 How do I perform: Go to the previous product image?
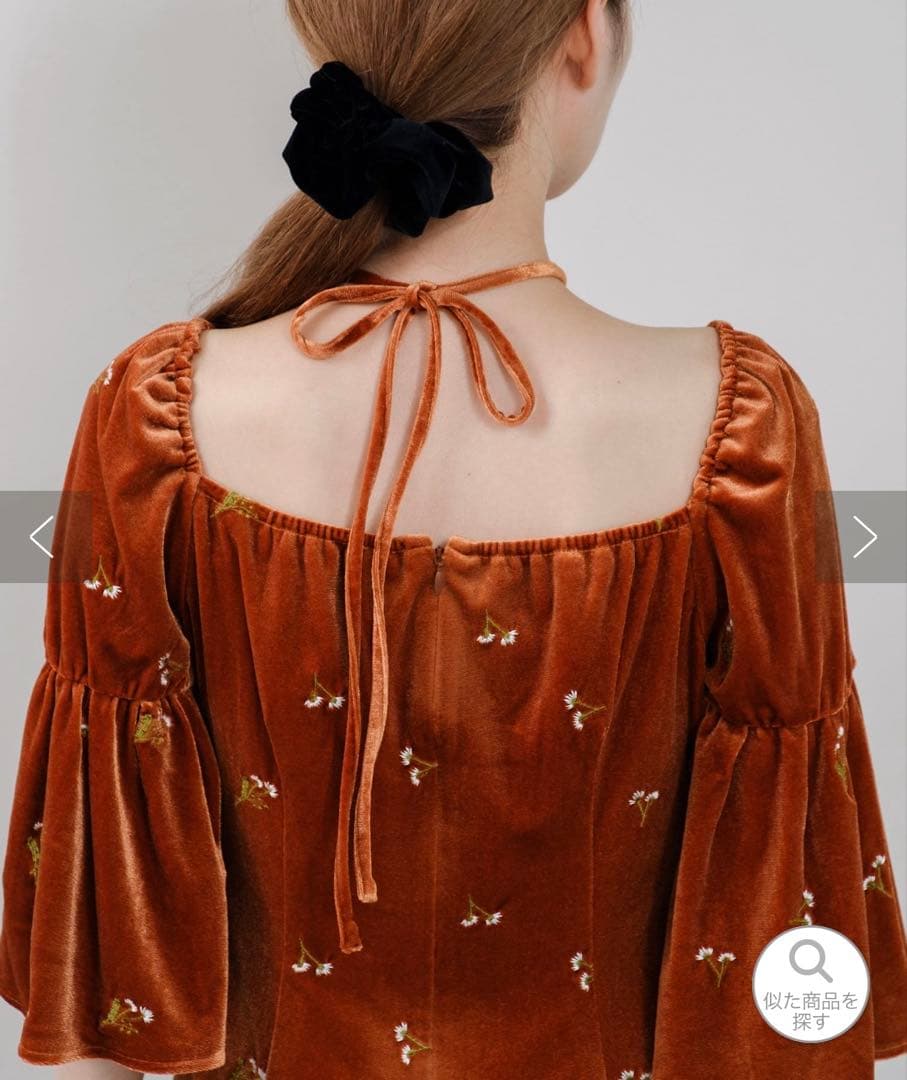(x=41, y=537)
